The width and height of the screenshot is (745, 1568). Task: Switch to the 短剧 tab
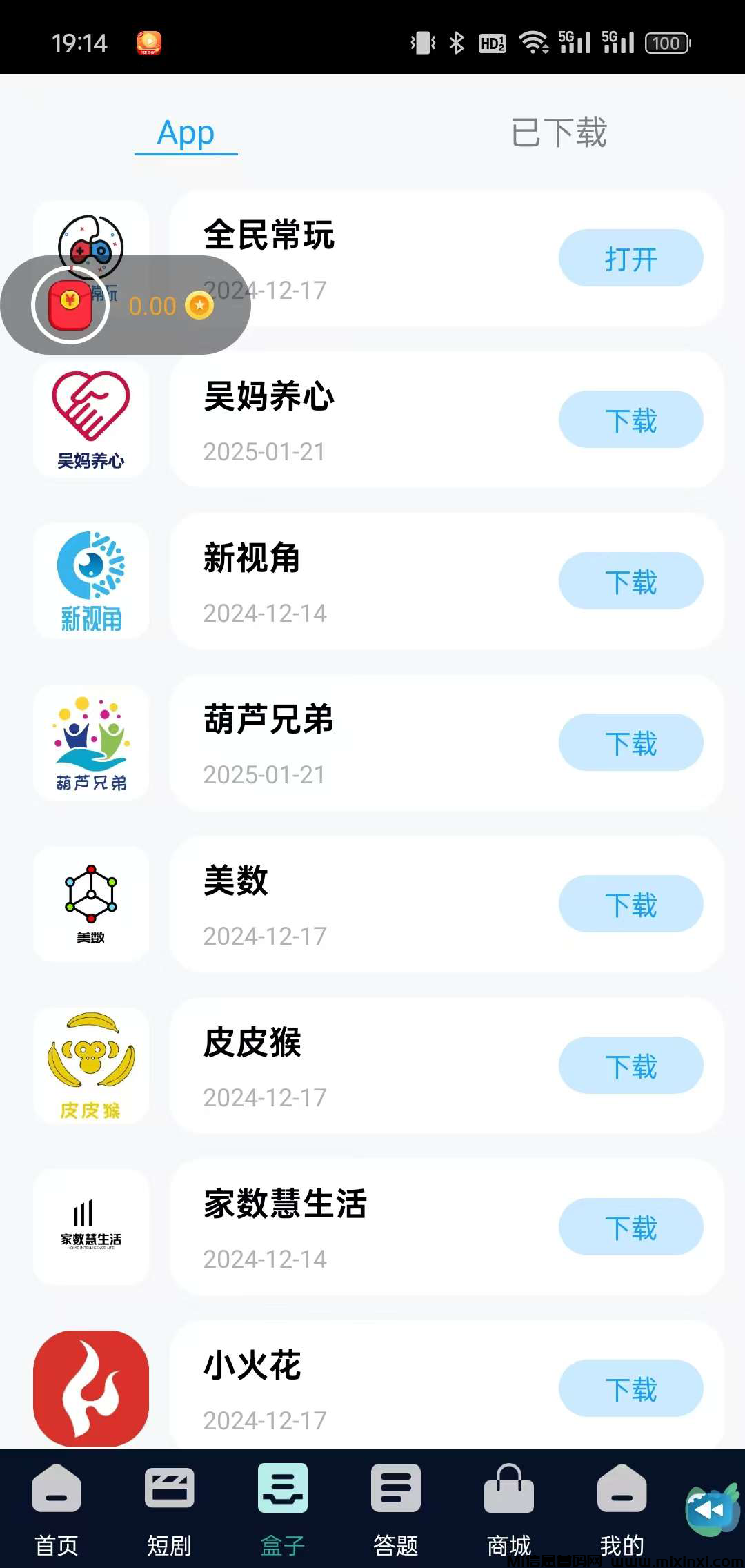click(170, 1510)
